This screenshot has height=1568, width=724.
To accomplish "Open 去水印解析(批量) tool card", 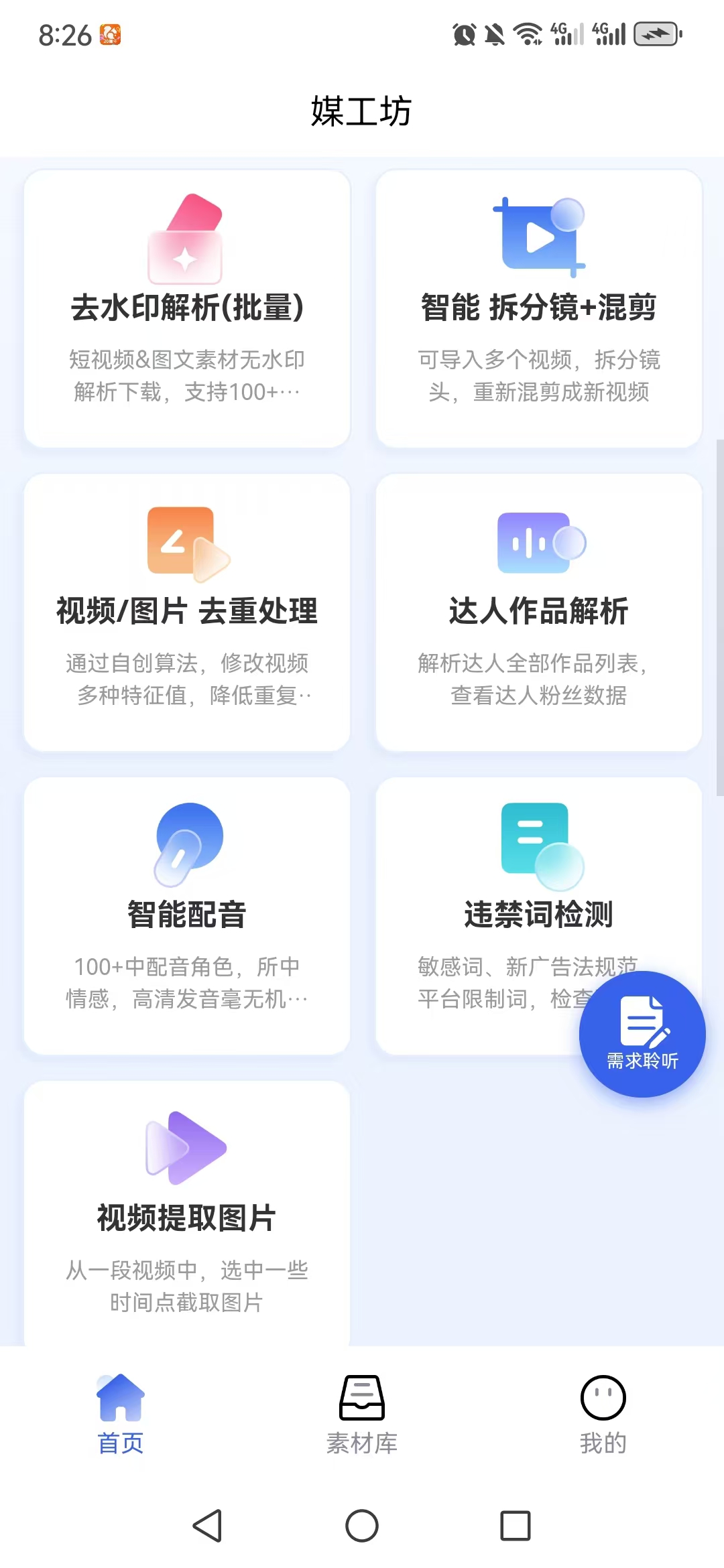I will (187, 308).
